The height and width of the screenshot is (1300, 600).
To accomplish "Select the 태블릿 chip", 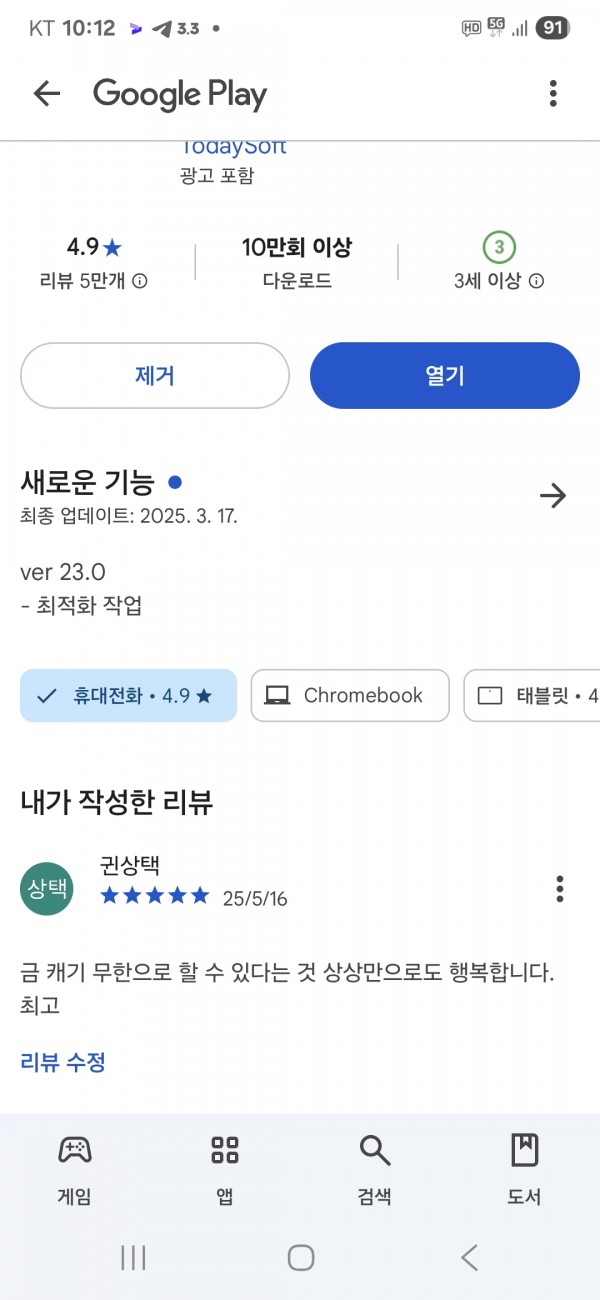I will (532, 695).
